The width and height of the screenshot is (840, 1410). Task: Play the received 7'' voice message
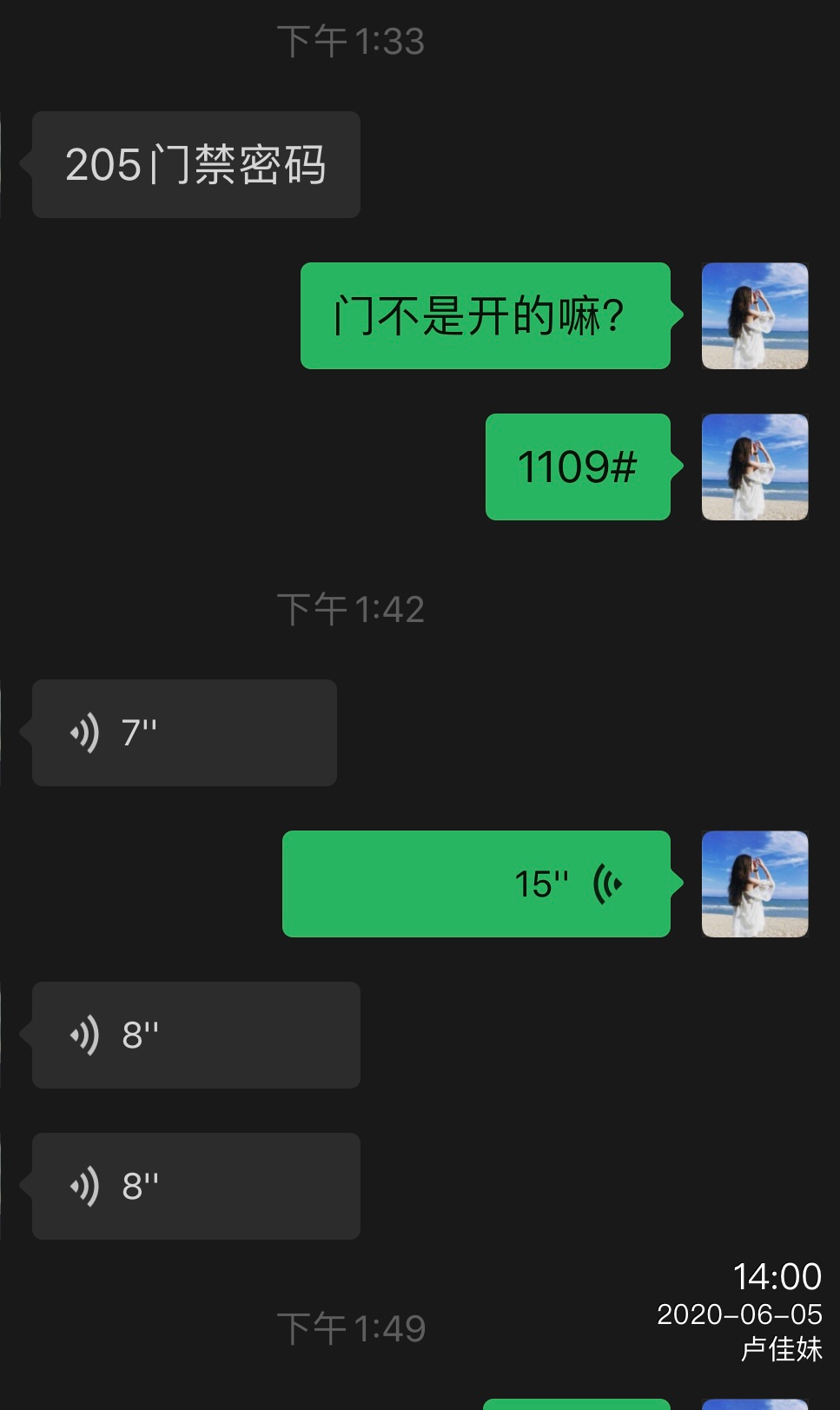click(184, 732)
